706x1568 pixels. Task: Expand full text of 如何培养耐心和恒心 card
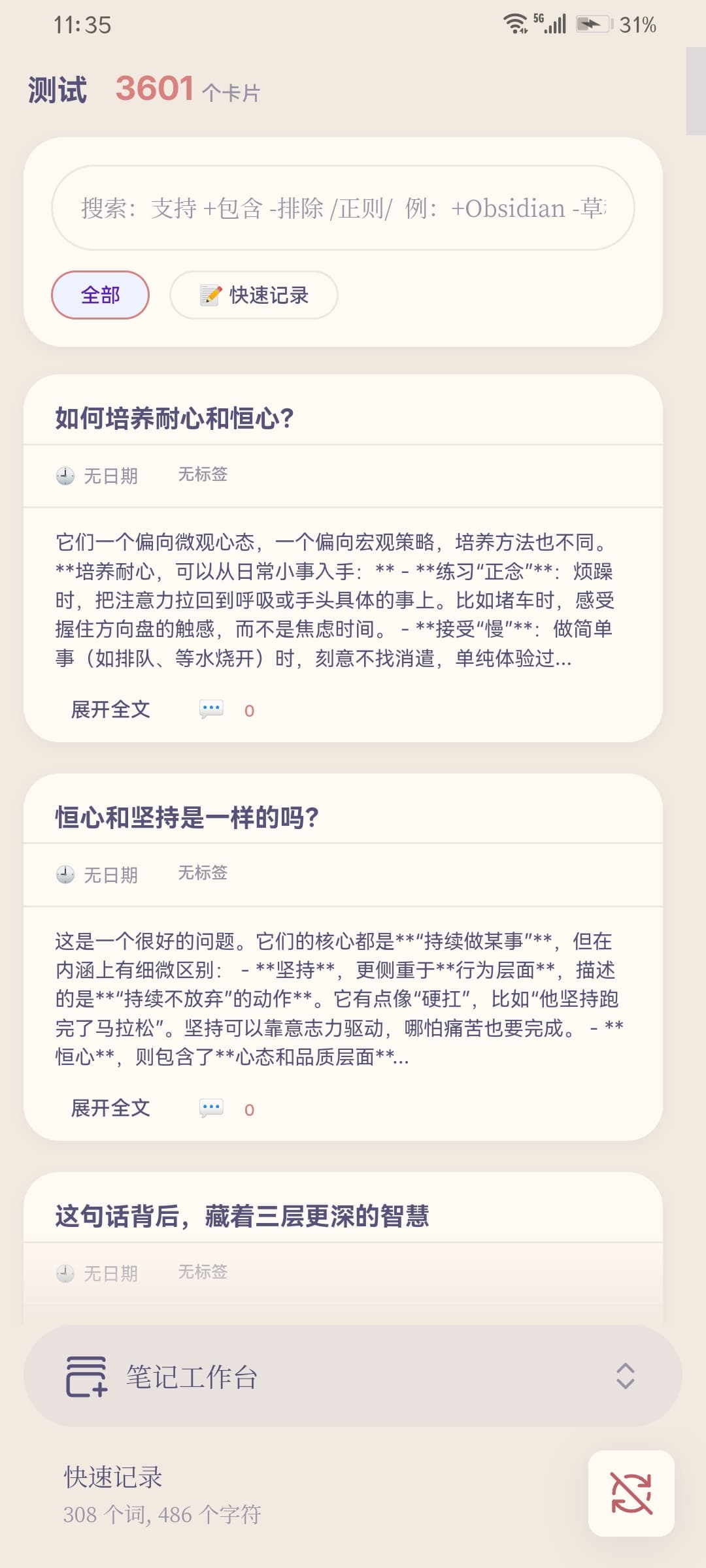point(110,710)
